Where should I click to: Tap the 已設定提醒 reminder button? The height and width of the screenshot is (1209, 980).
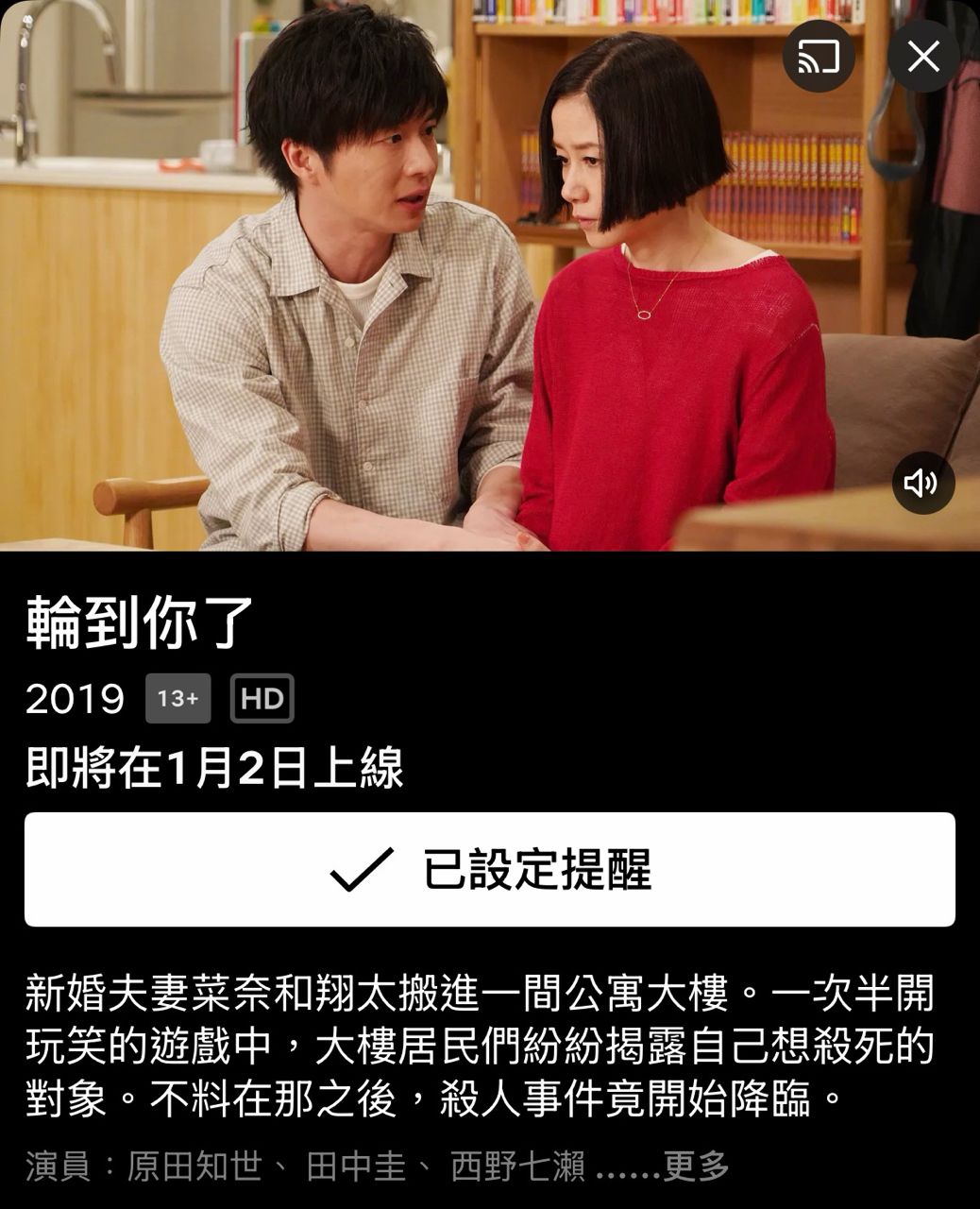click(x=489, y=869)
